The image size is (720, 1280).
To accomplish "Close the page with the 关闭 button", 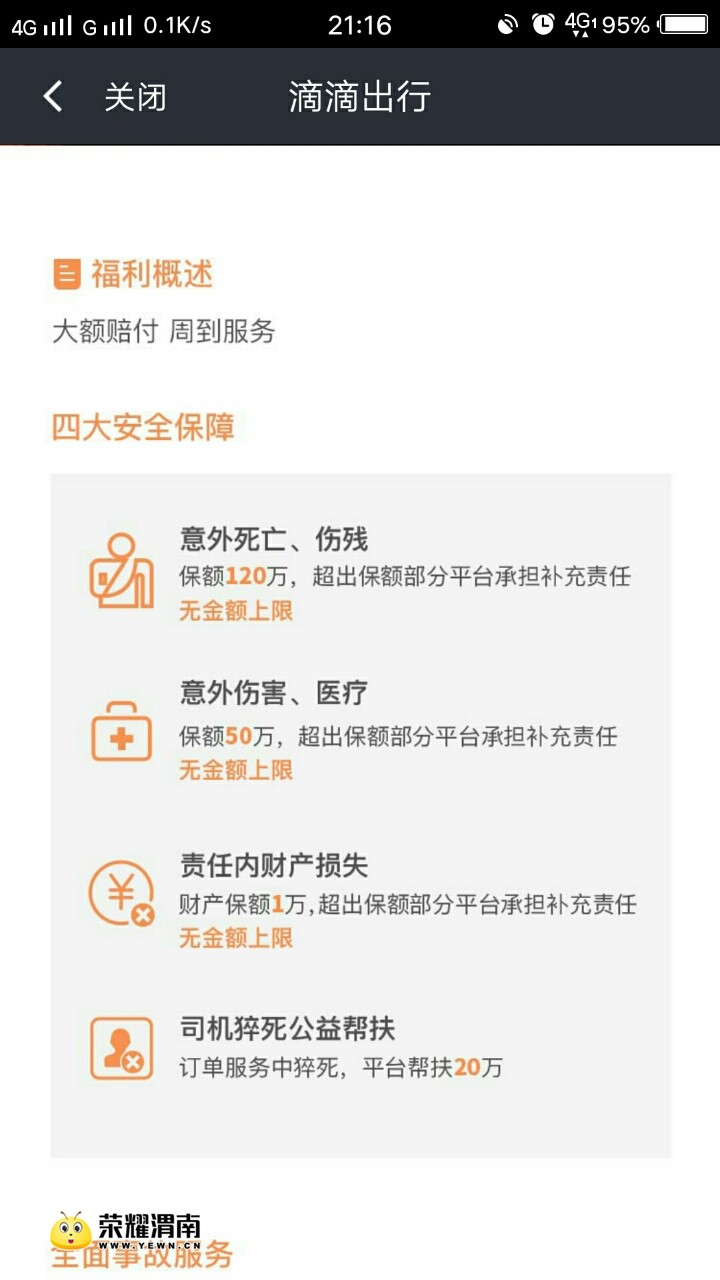I will (135, 97).
